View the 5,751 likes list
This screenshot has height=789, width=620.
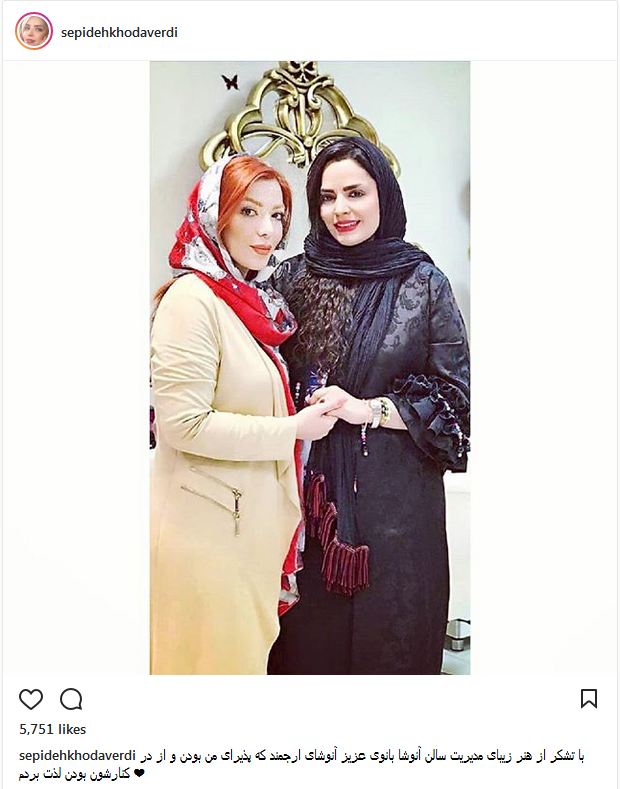click(53, 730)
